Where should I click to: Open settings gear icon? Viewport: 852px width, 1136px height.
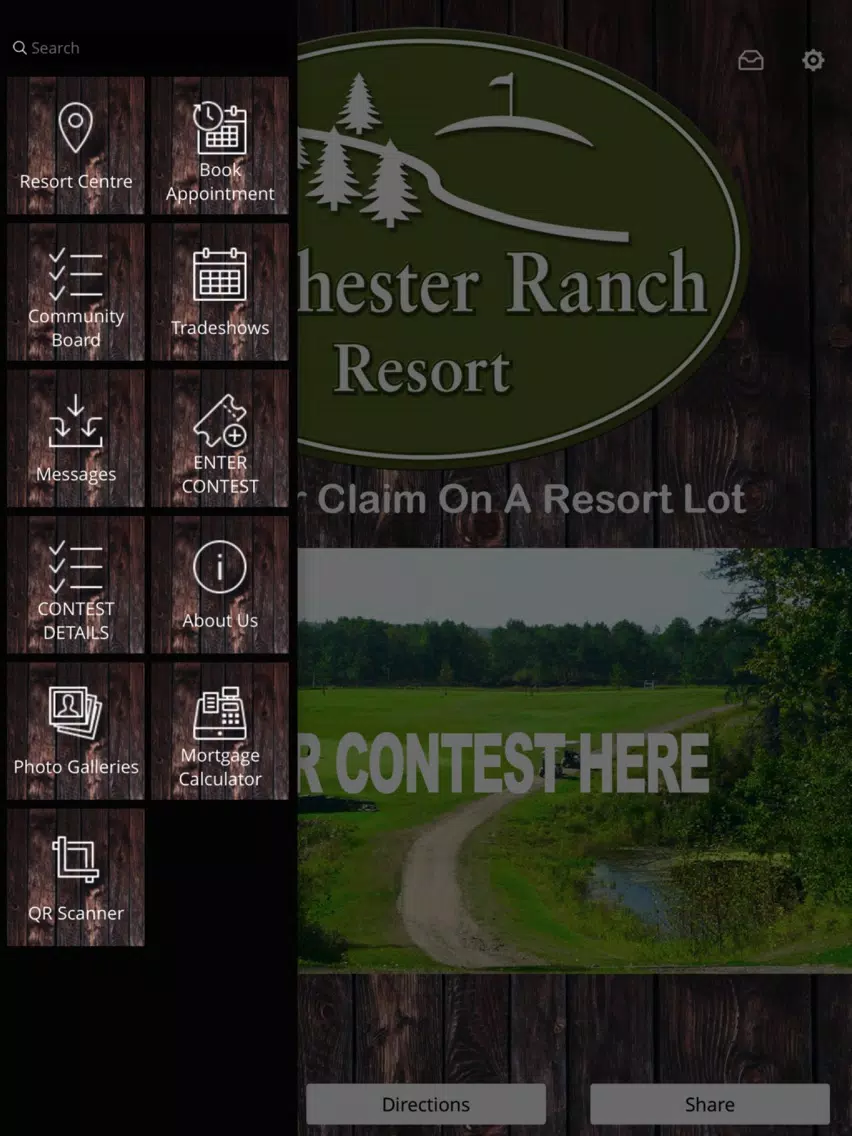[x=813, y=61]
